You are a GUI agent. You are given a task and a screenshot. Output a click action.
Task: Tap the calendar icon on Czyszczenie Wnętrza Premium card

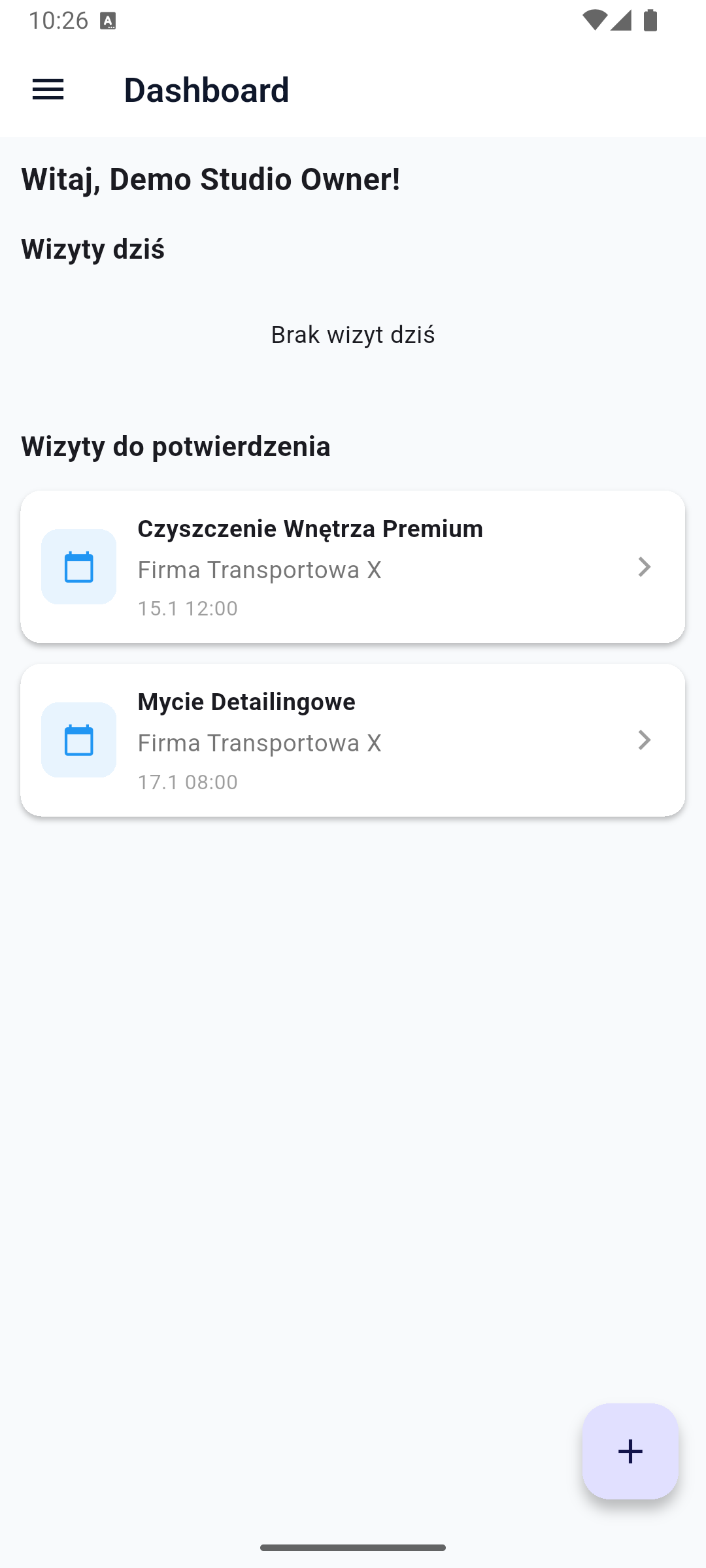point(78,566)
